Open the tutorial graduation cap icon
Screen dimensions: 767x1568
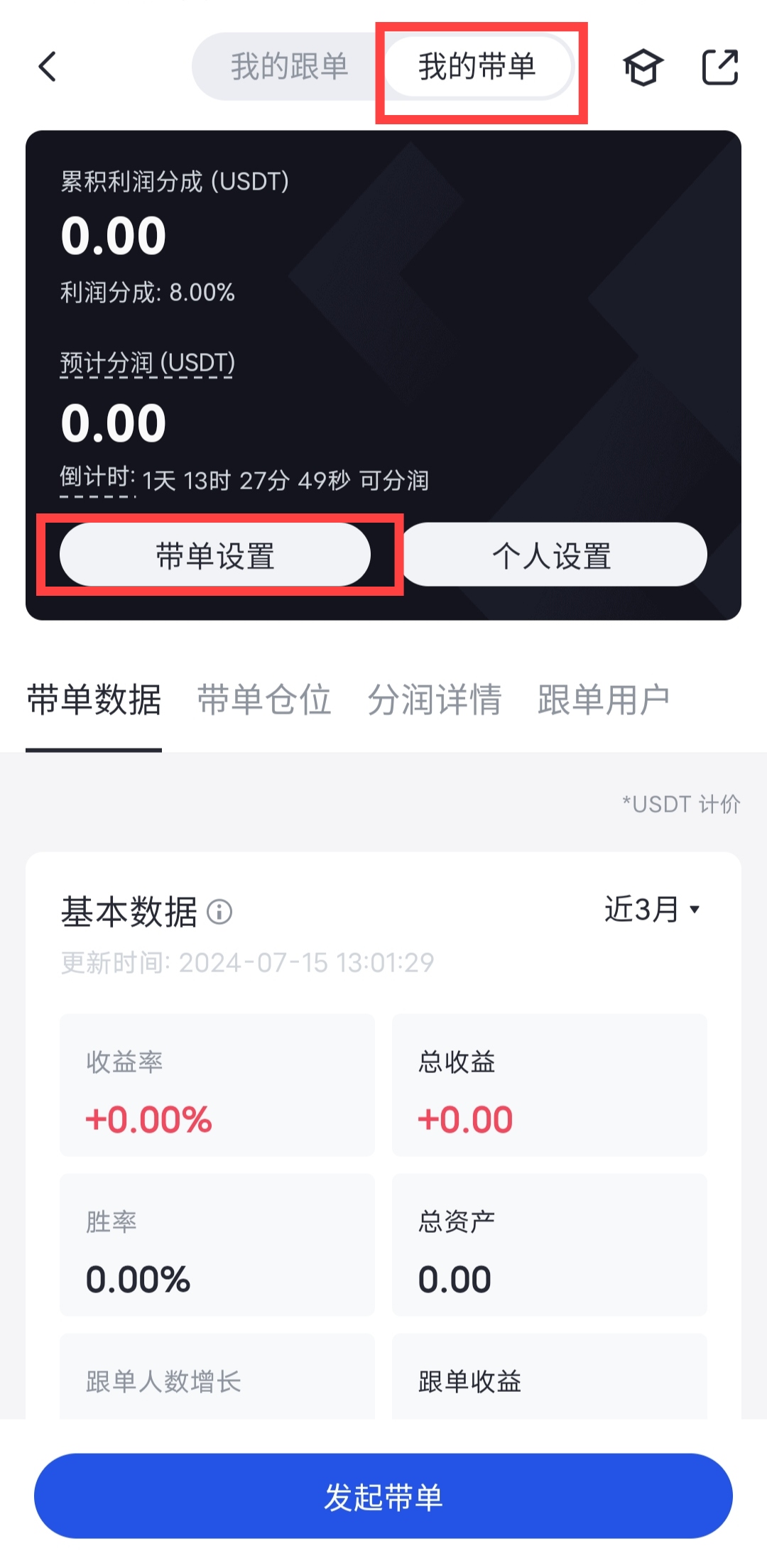(643, 67)
